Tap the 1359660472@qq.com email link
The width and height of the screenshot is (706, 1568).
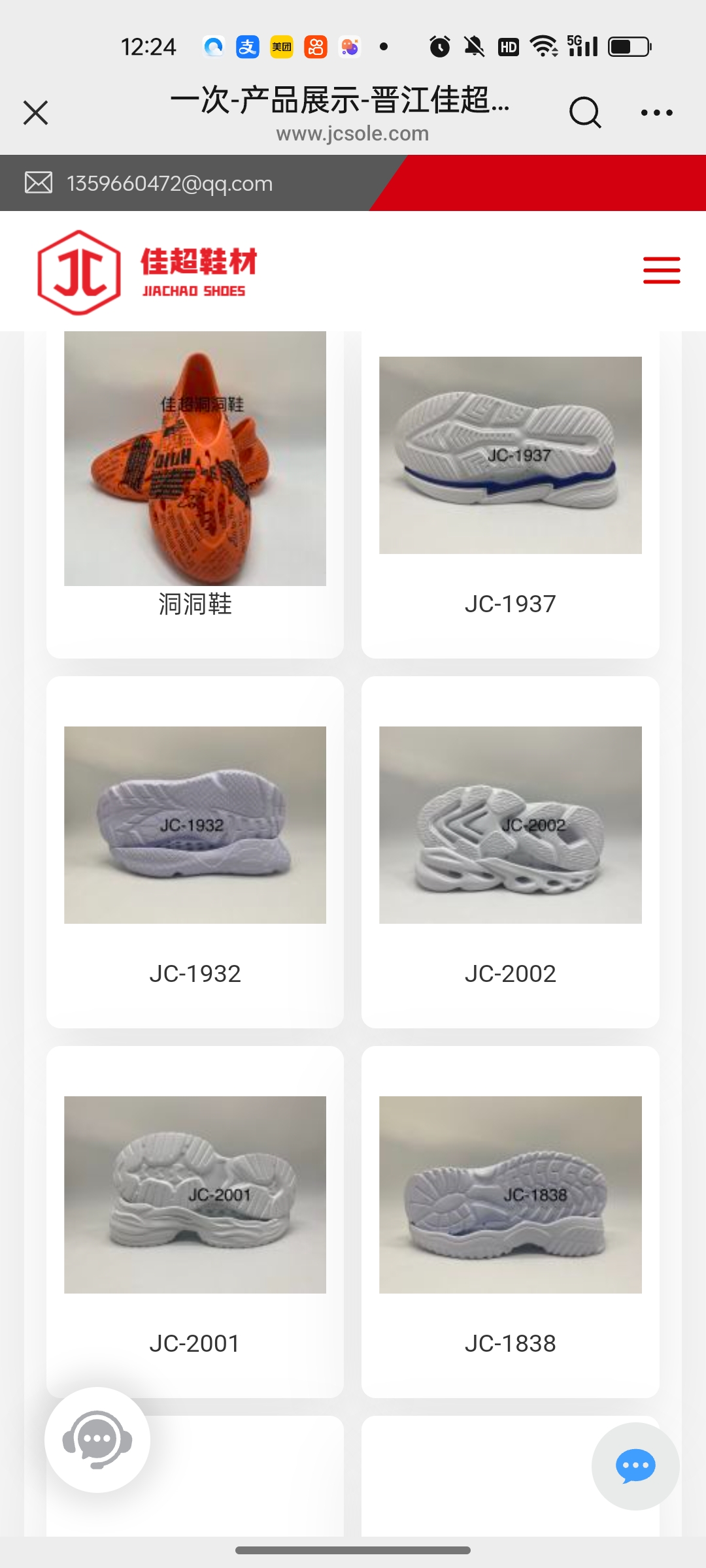[x=169, y=184]
